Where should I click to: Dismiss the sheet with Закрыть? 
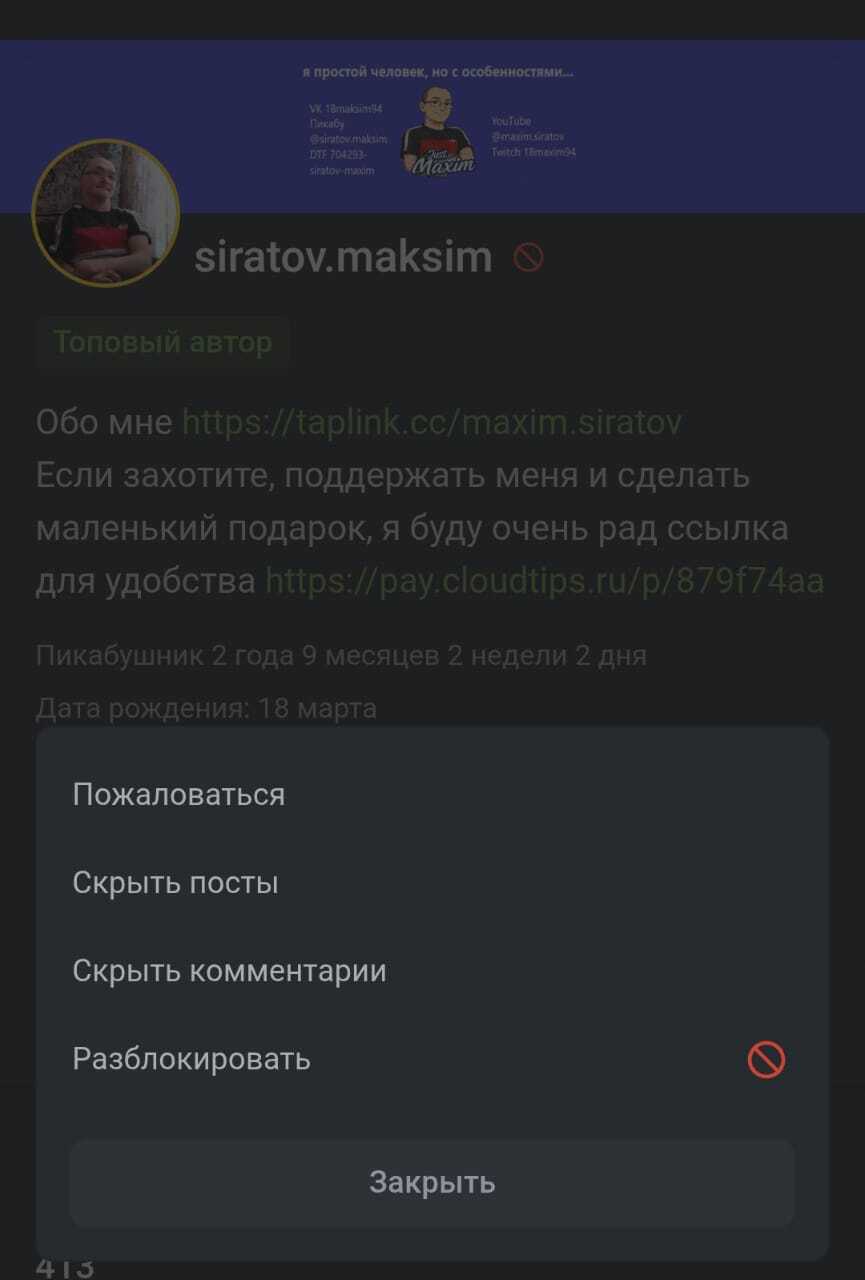pos(432,1182)
